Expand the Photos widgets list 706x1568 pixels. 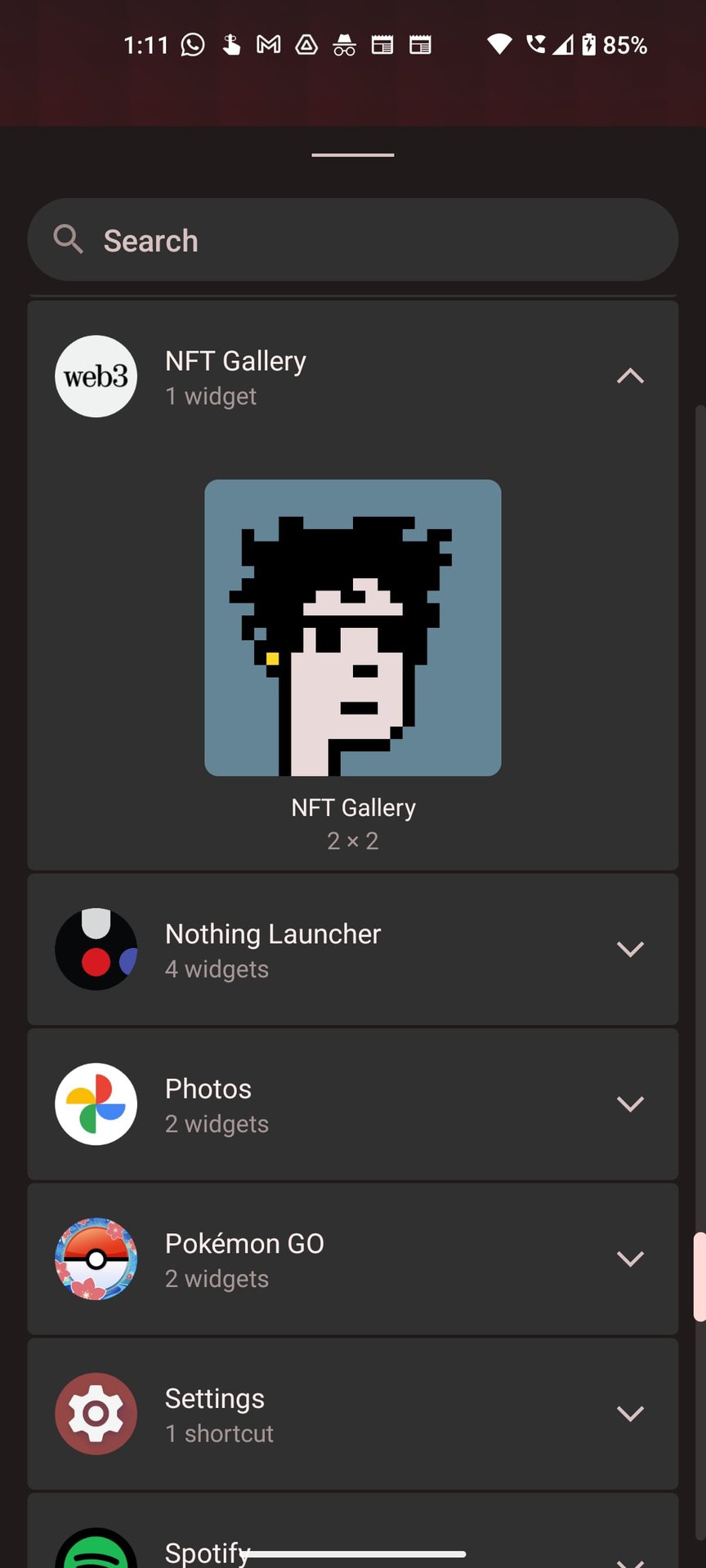(630, 1104)
